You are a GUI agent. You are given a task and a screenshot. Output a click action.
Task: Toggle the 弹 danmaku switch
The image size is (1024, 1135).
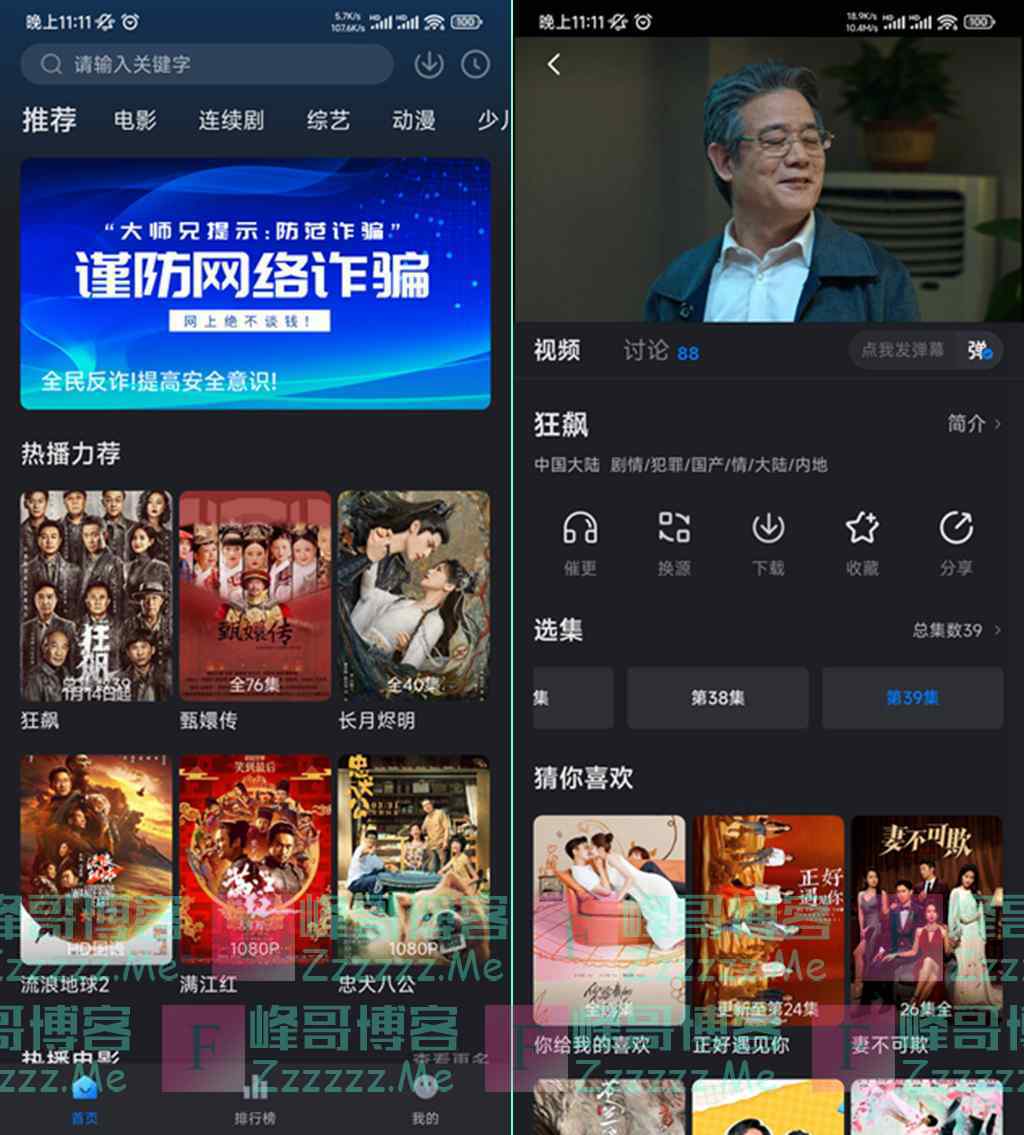[978, 350]
